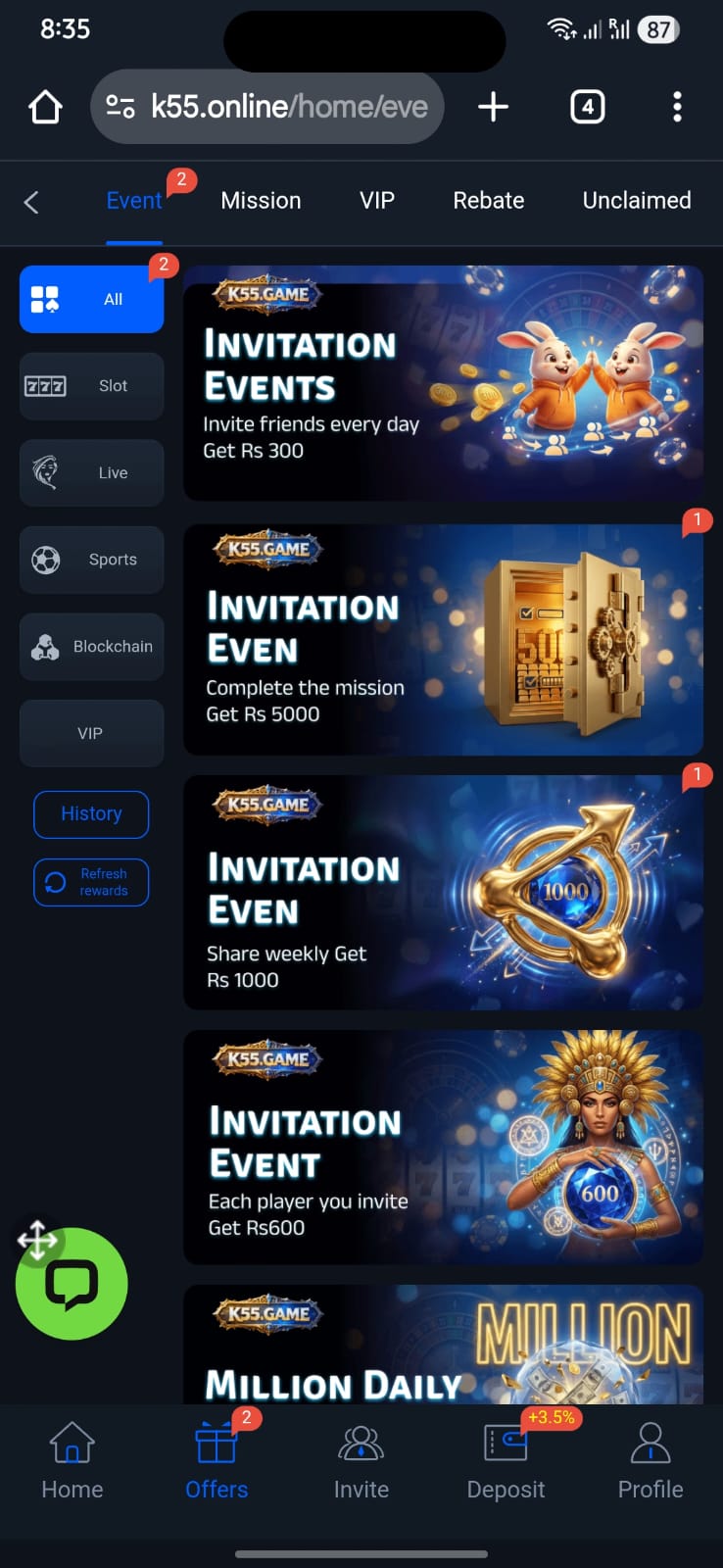723x1568 pixels.
Task: Show Live category events
Action: tap(91, 472)
